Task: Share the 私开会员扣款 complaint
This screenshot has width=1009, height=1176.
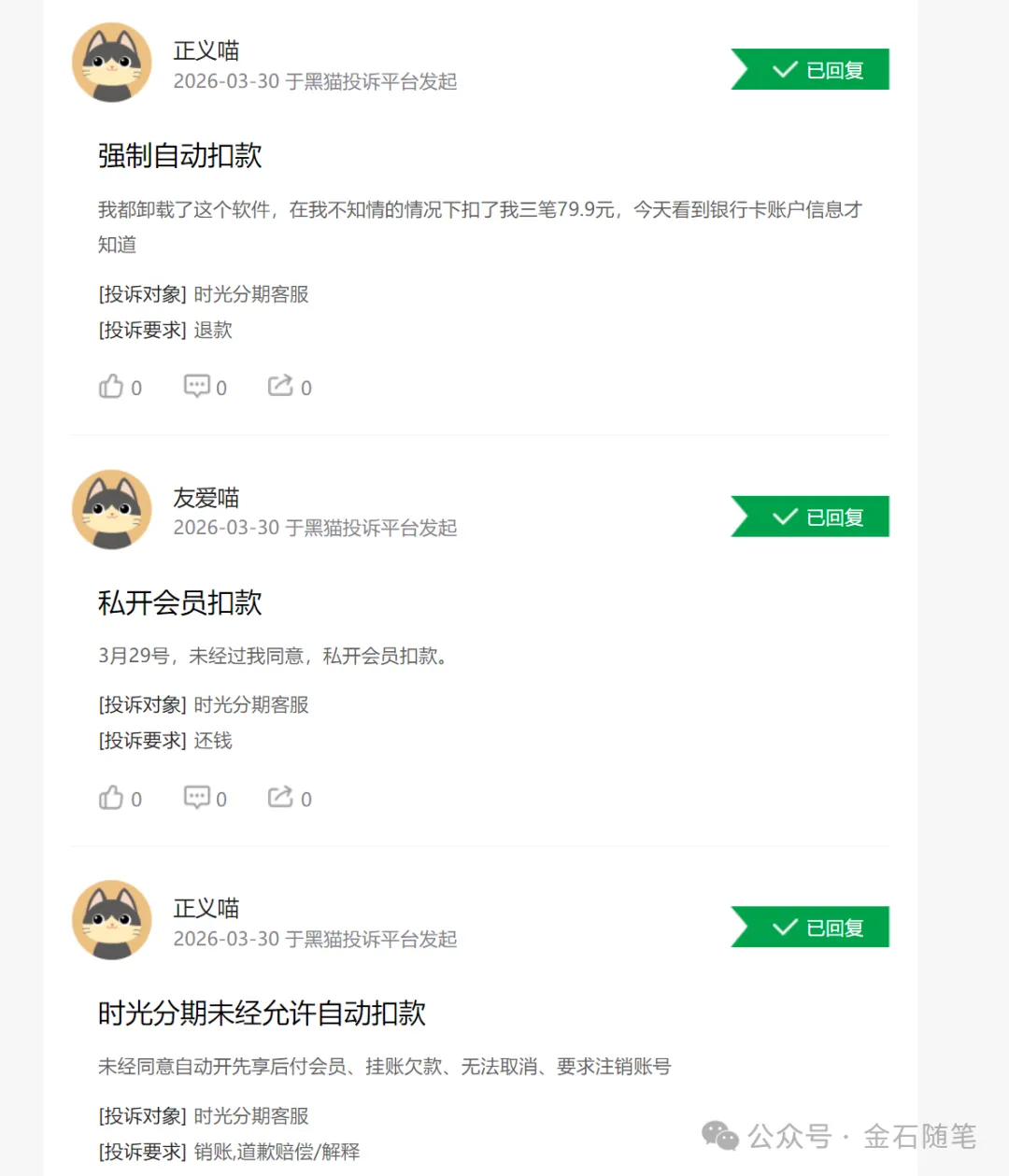Action: [280, 798]
